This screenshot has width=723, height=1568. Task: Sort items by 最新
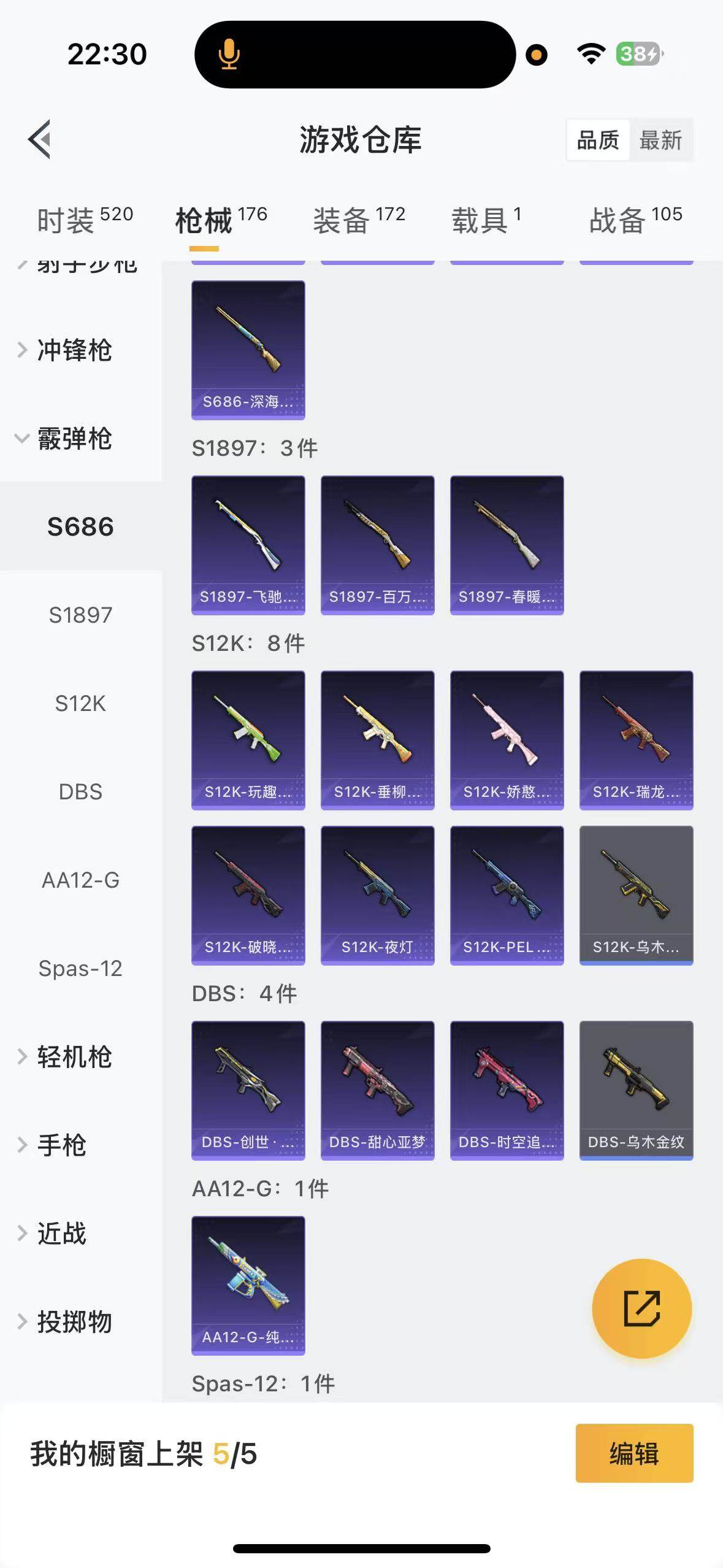click(660, 140)
